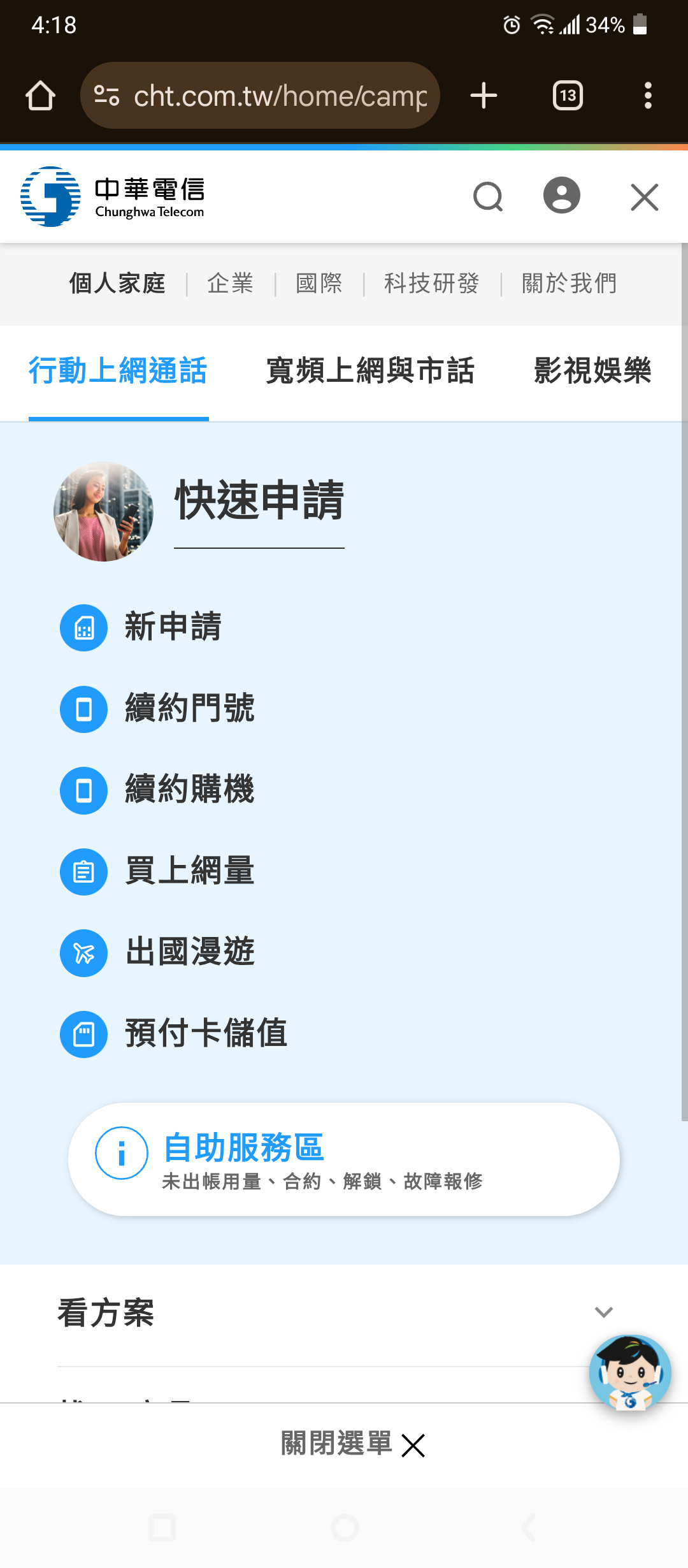The image size is (688, 1568).
Task: Switch to the 國際 section
Action: (319, 283)
